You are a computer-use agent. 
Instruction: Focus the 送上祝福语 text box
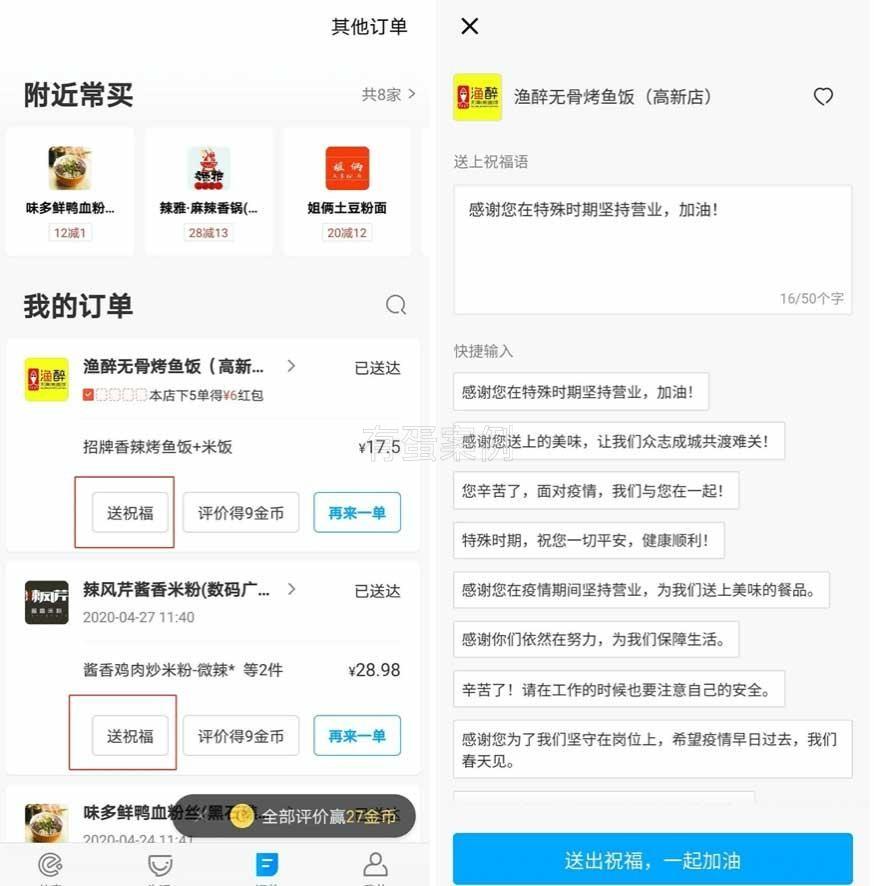pyautogui.click(x=652, y=250)
